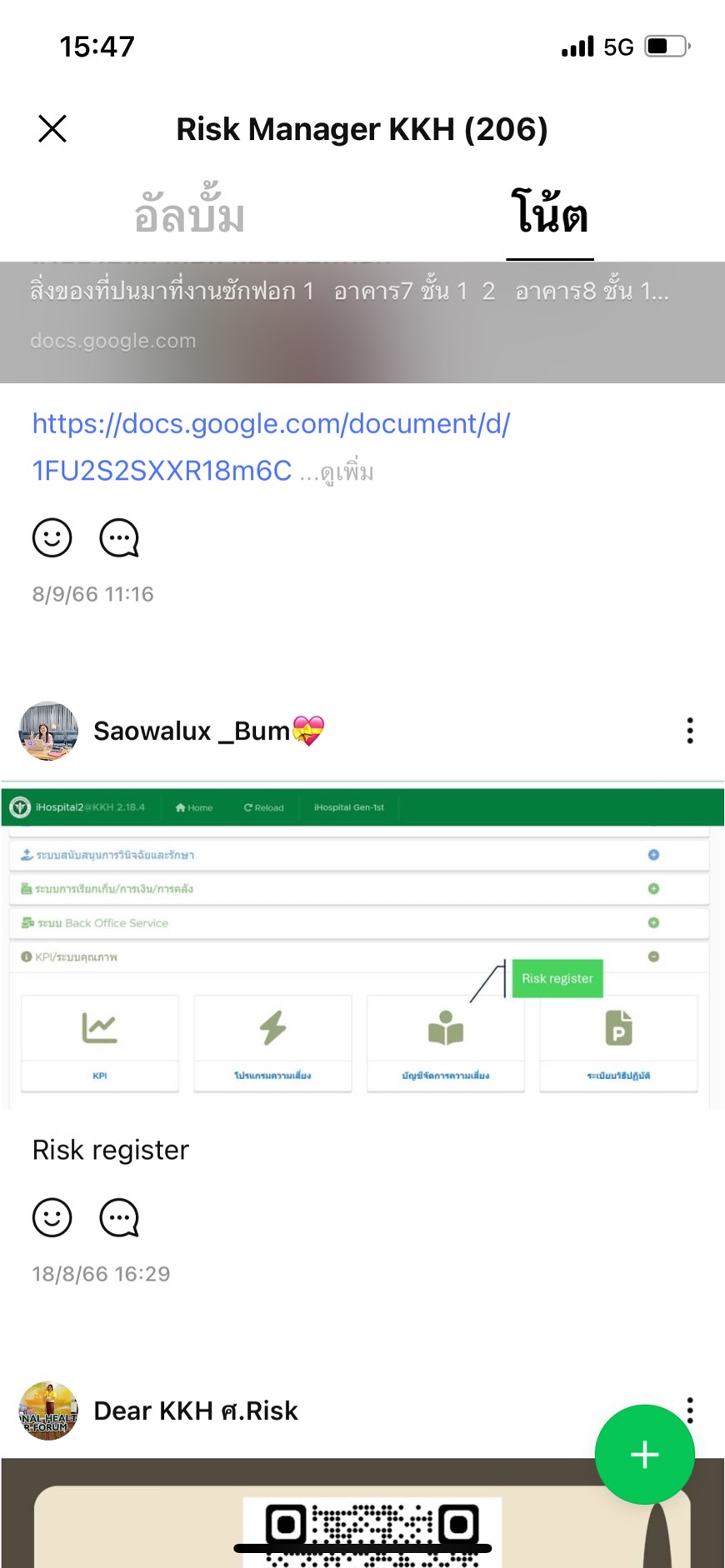Comment on the 8/9/66 note
Viewport: 725px width, 1568px height.
[119, 538]
